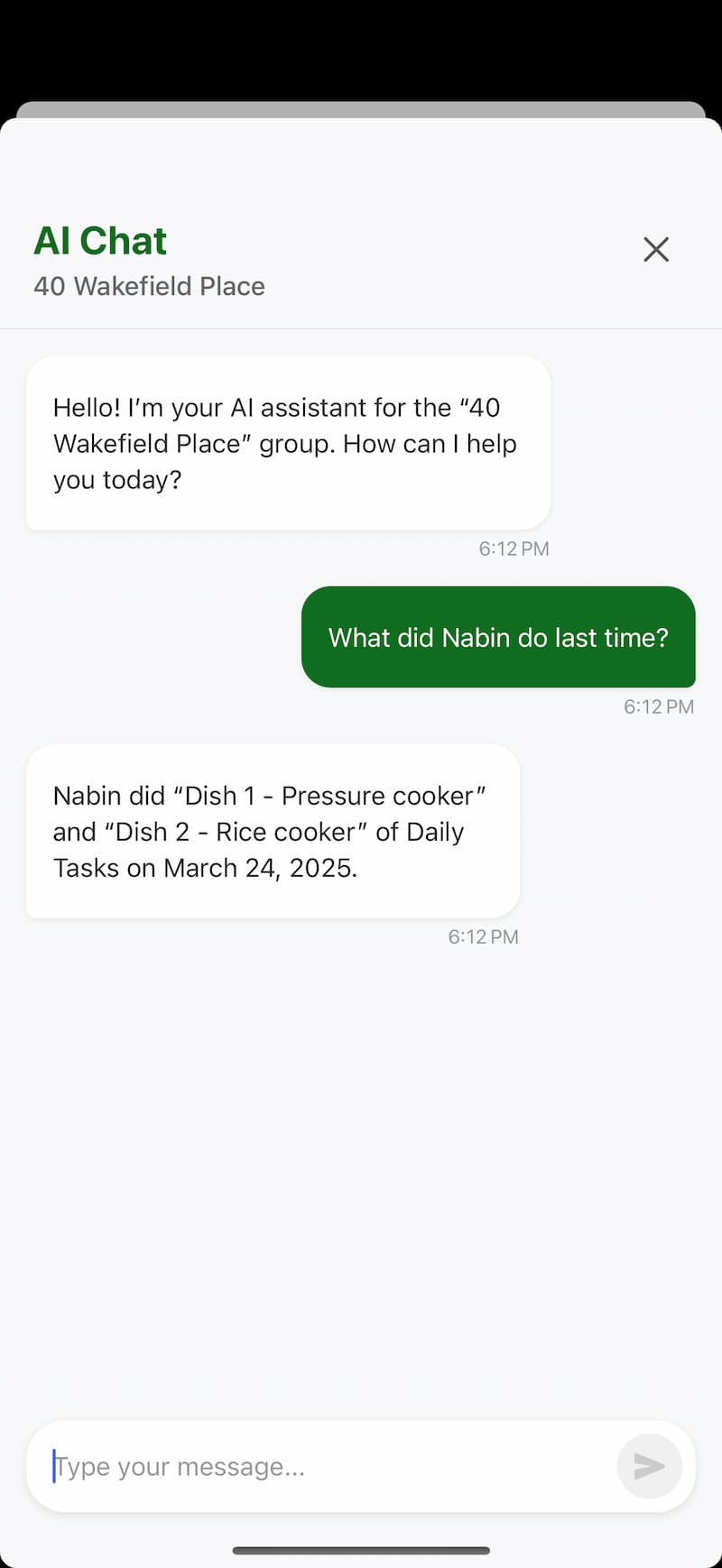Image resolution: width=722 pixels, height=1568 pixels.
Task: Click the Nabin task summary reply
Action: [x=273, y=831]
